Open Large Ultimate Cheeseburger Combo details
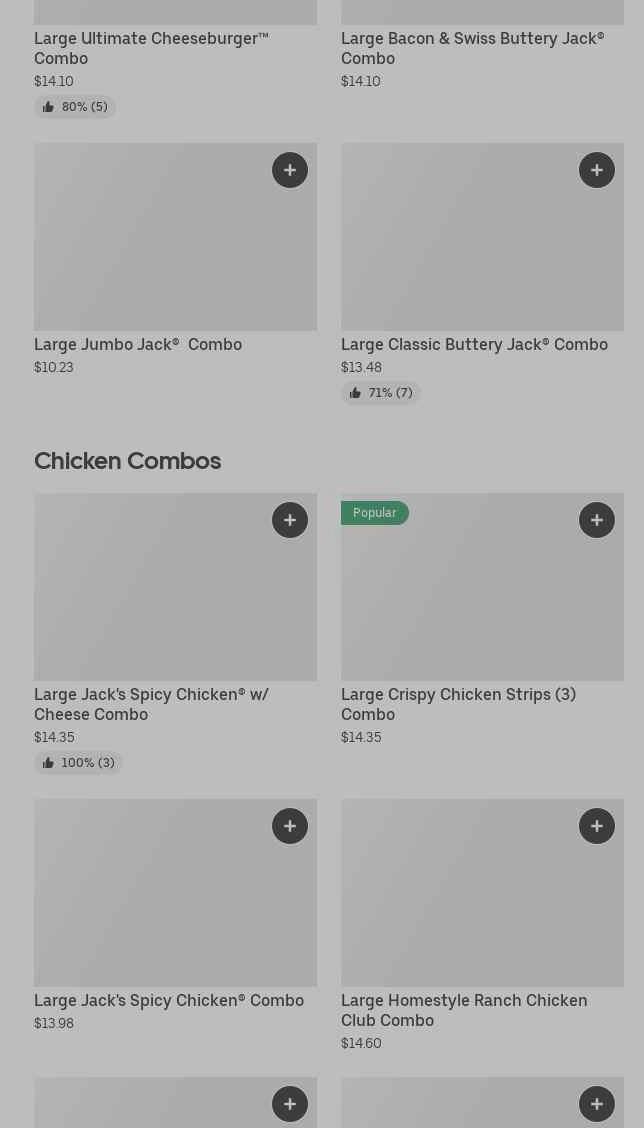 coord(151,48)
